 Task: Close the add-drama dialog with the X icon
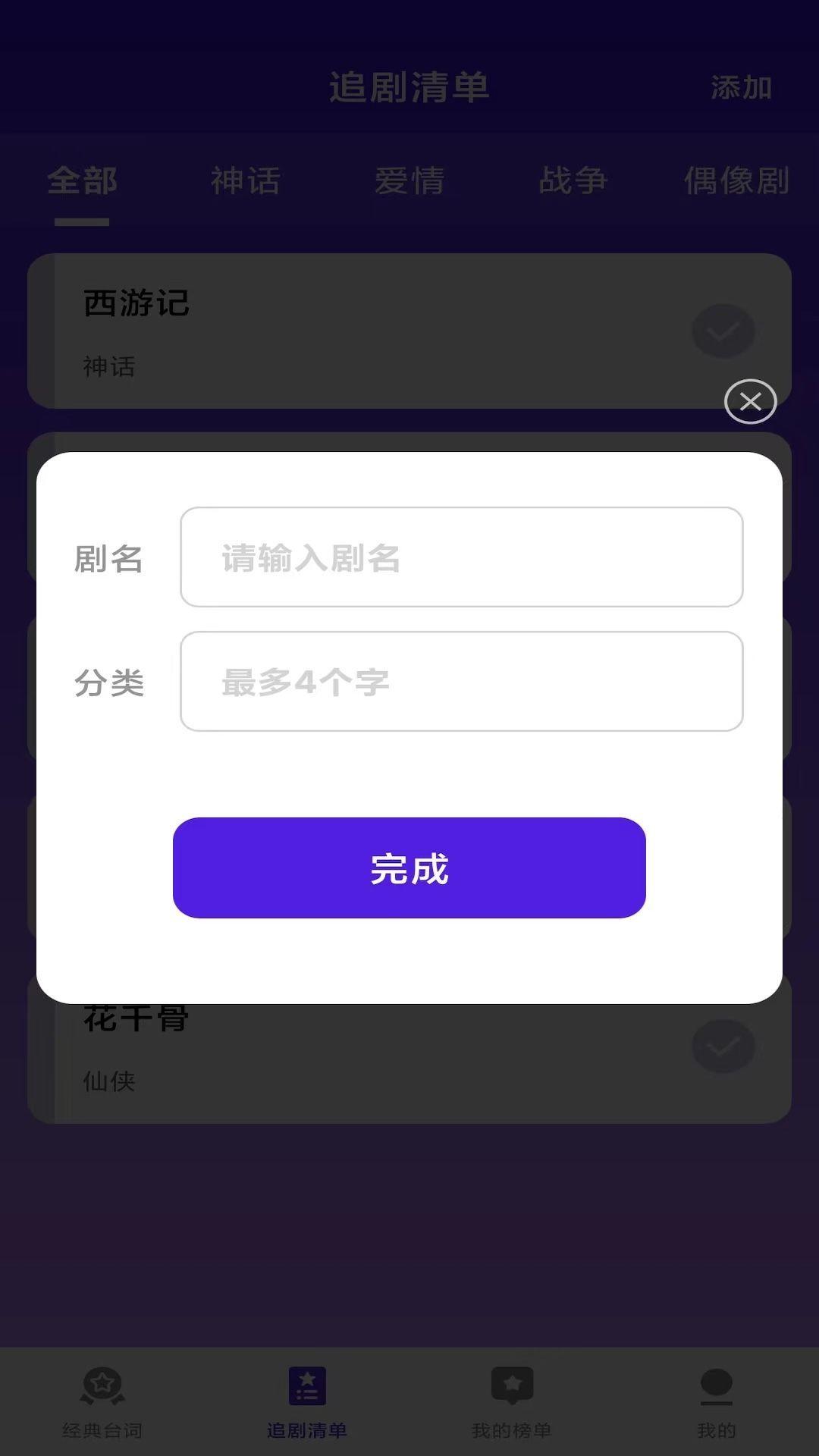(750, 403)
